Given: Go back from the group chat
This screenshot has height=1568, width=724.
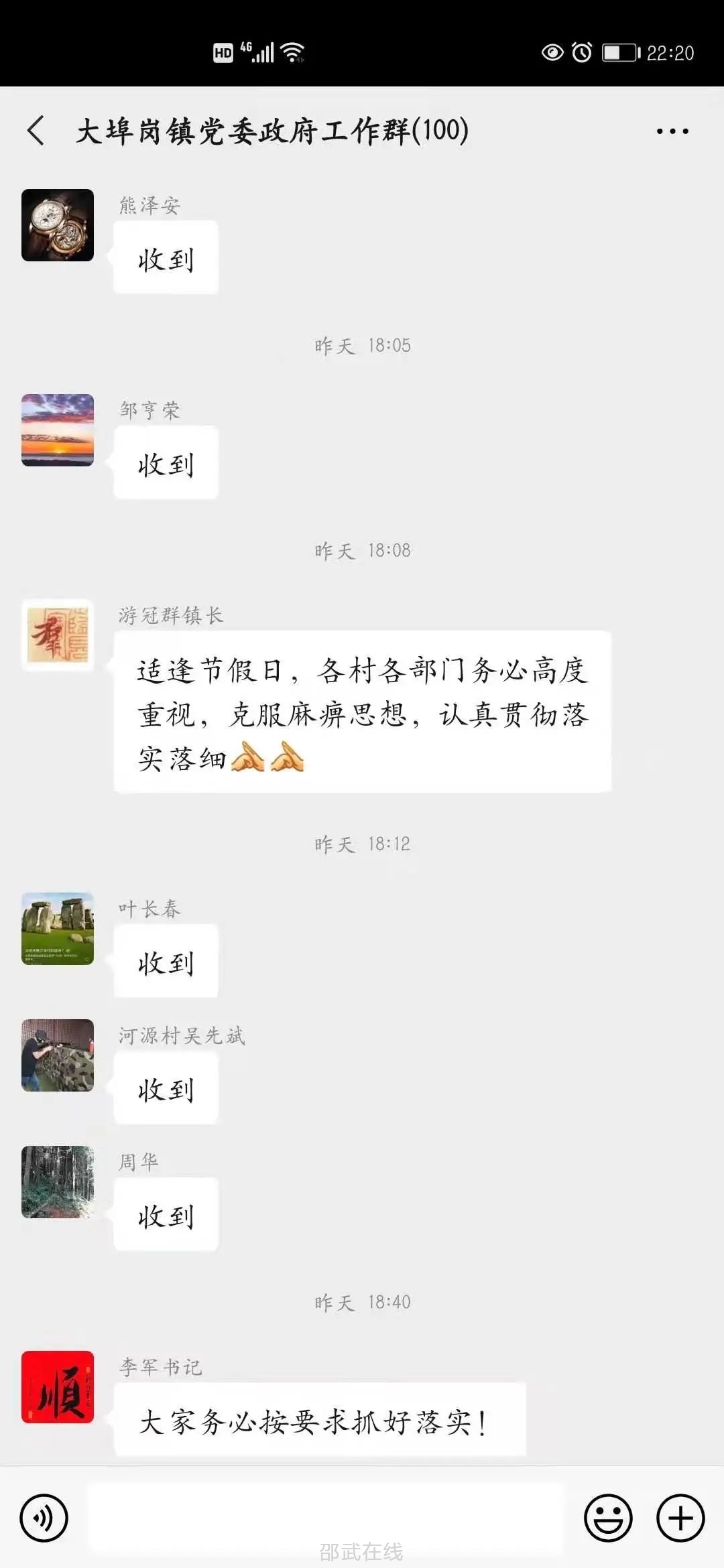Looking at the screenshot, I should (36, 130).
